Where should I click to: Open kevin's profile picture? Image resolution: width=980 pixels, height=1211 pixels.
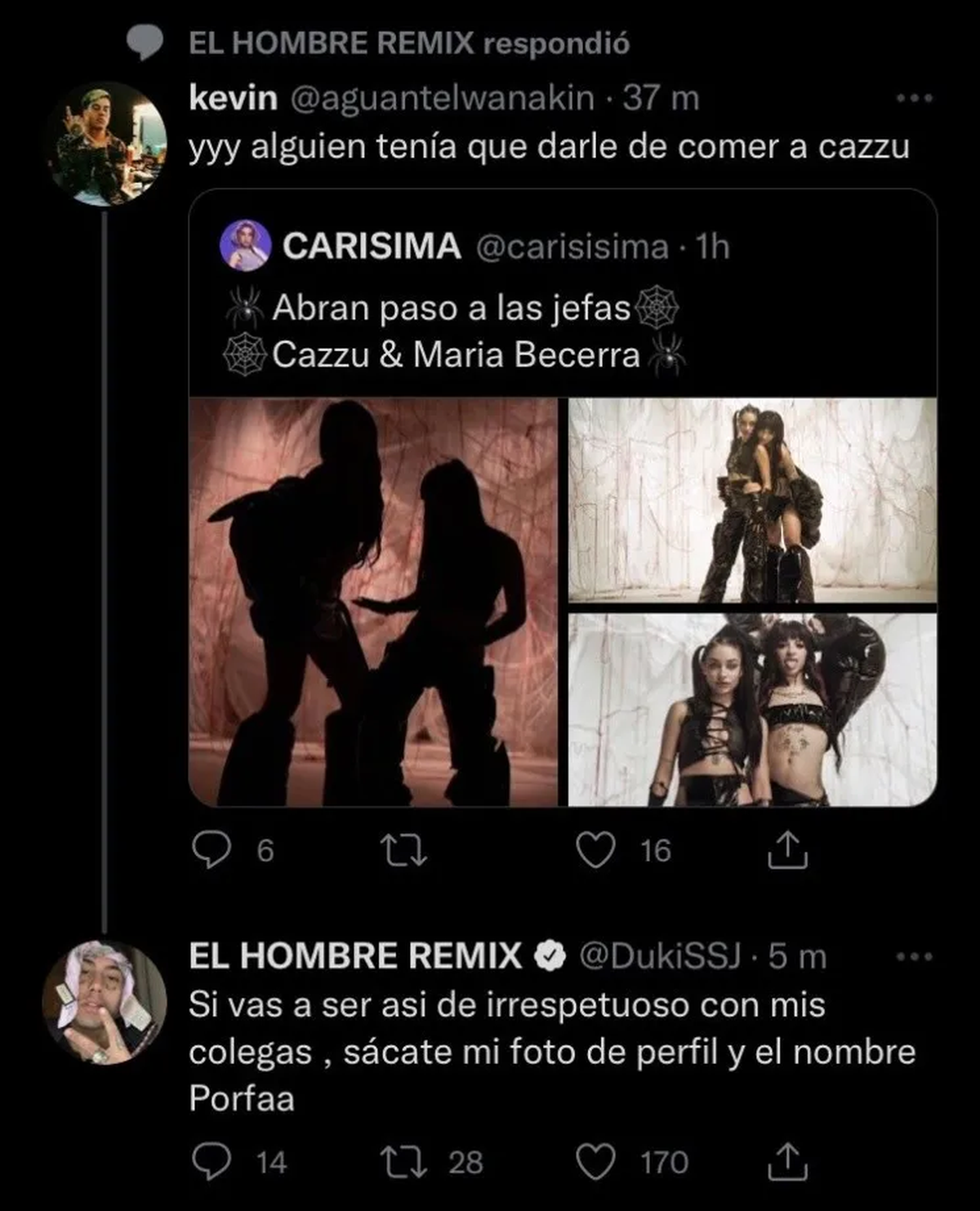(106, 144)
